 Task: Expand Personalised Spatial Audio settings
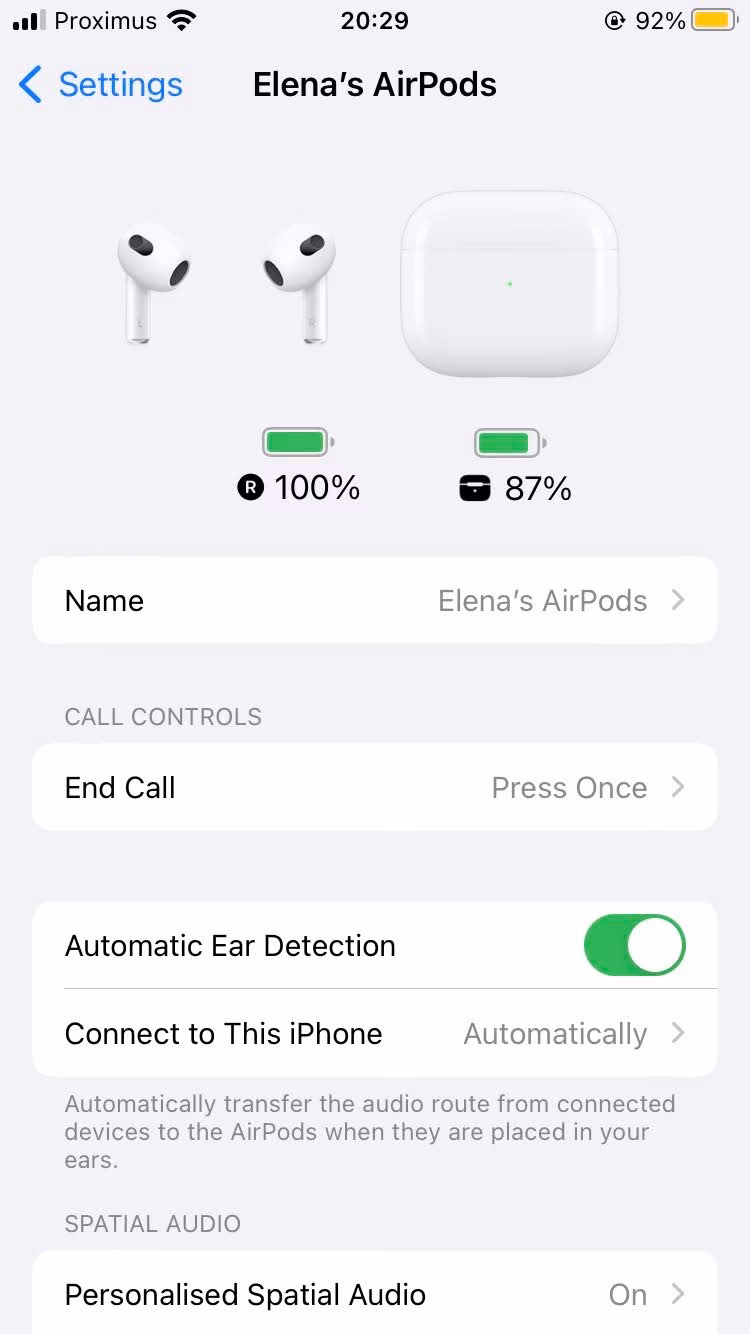click(x=375, y=1294)
